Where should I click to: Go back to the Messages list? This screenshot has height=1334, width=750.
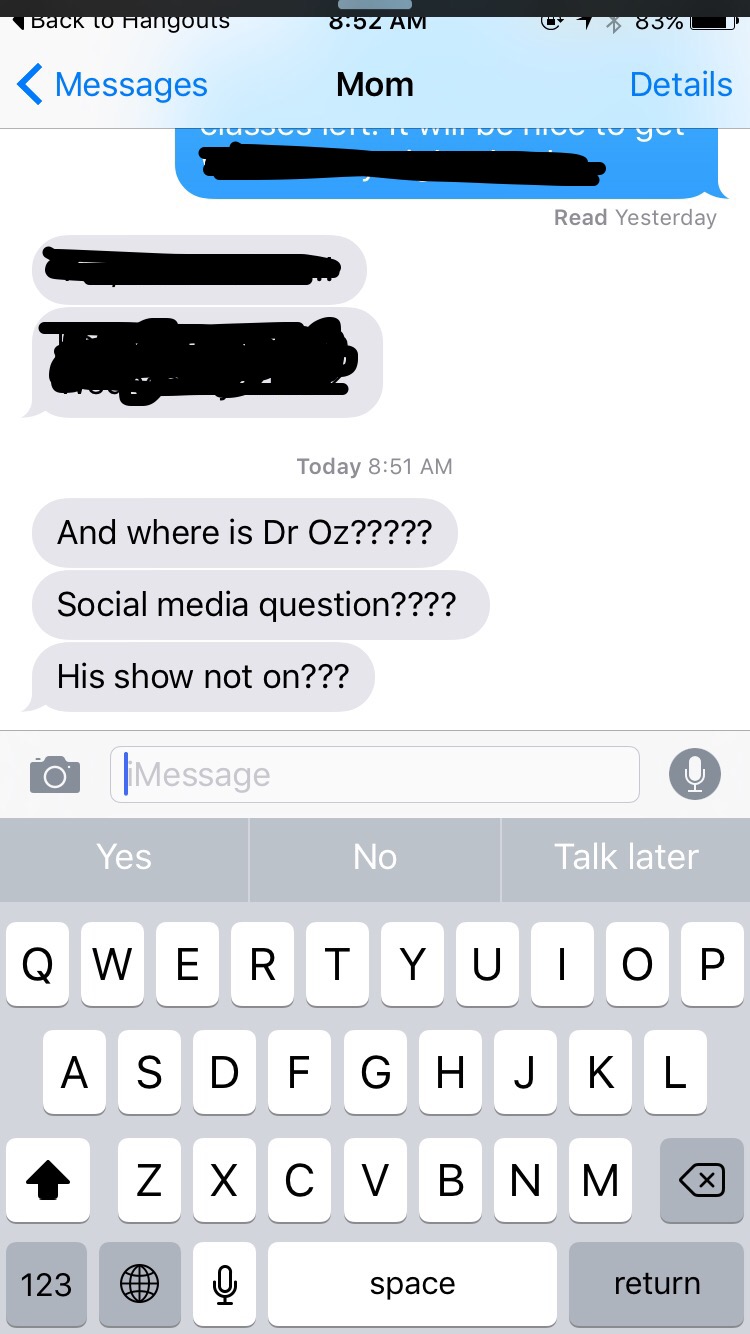[112, 85]
